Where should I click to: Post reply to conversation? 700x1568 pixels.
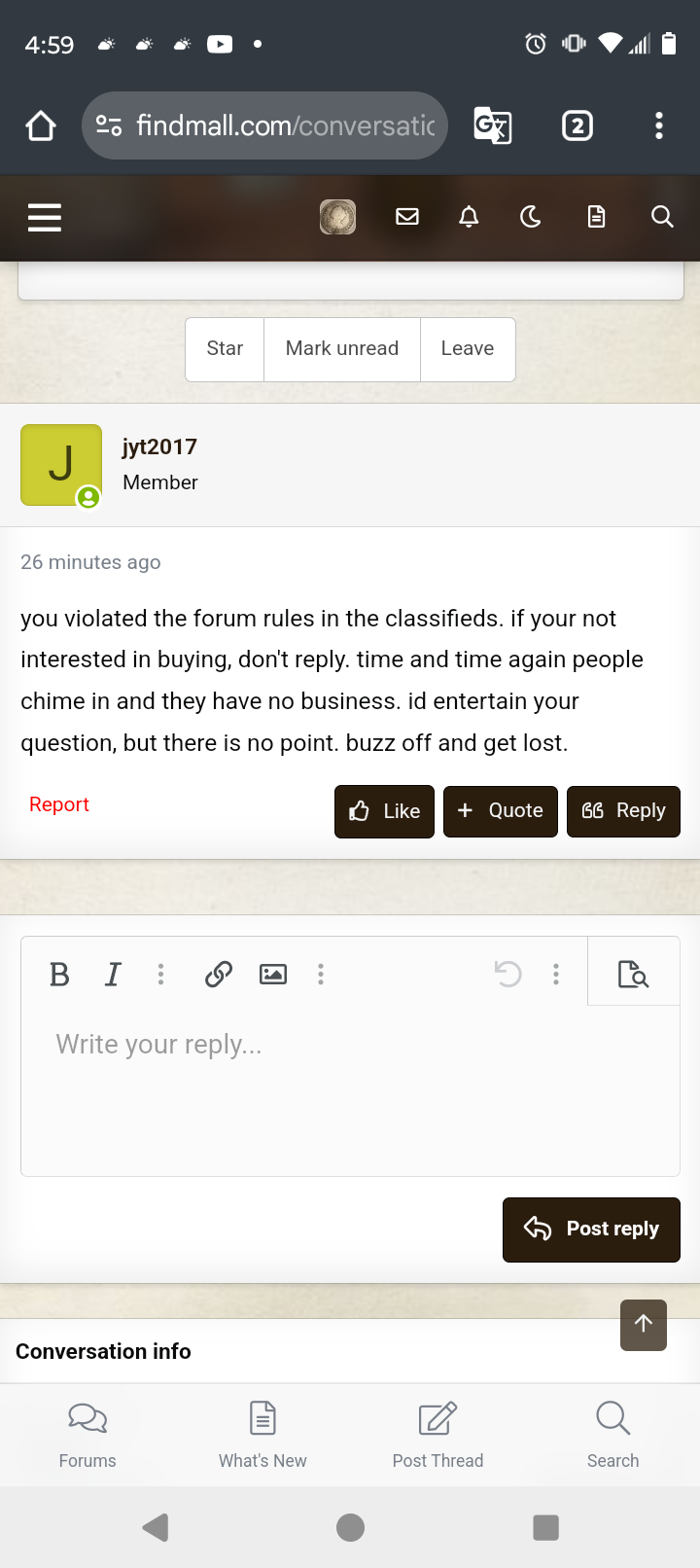coord(591,1229)
